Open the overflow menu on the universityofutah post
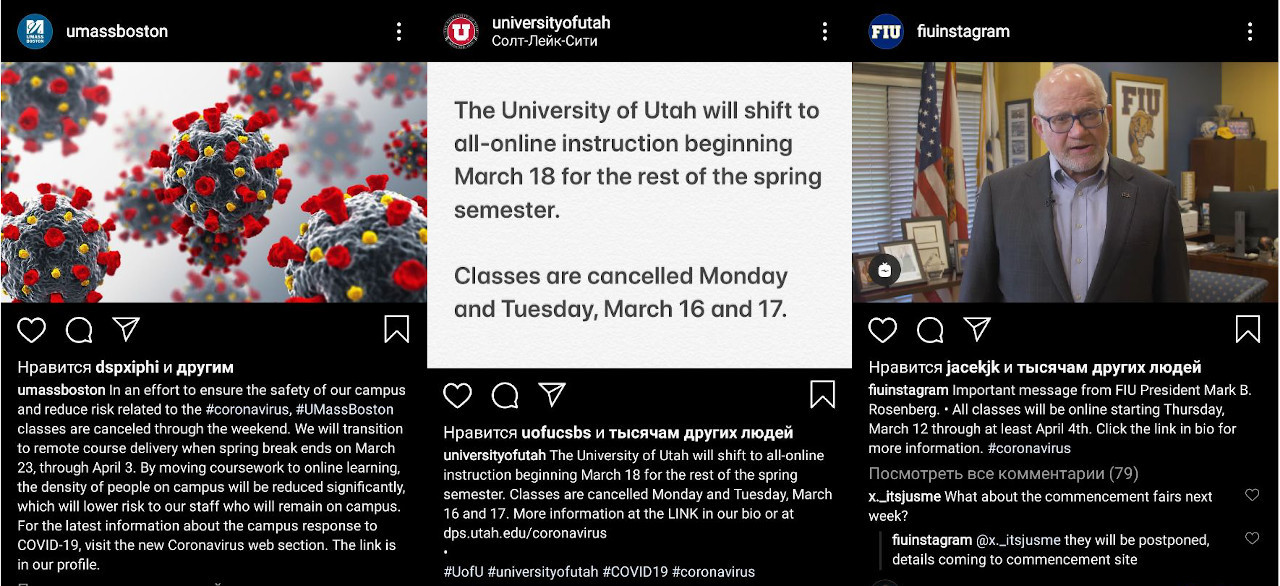 tap(824, 31)
